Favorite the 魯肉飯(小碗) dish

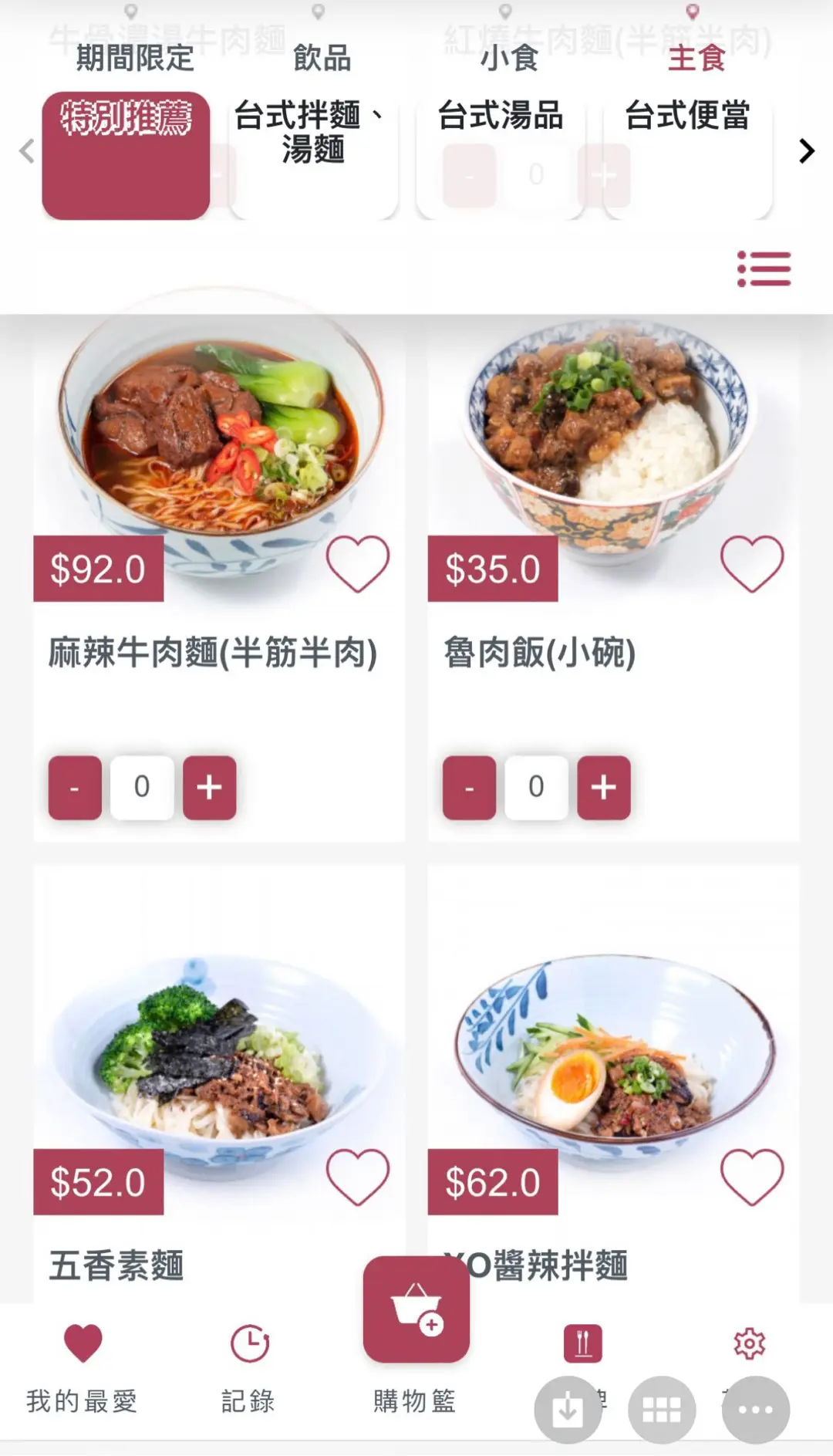(x=752, y=564)
